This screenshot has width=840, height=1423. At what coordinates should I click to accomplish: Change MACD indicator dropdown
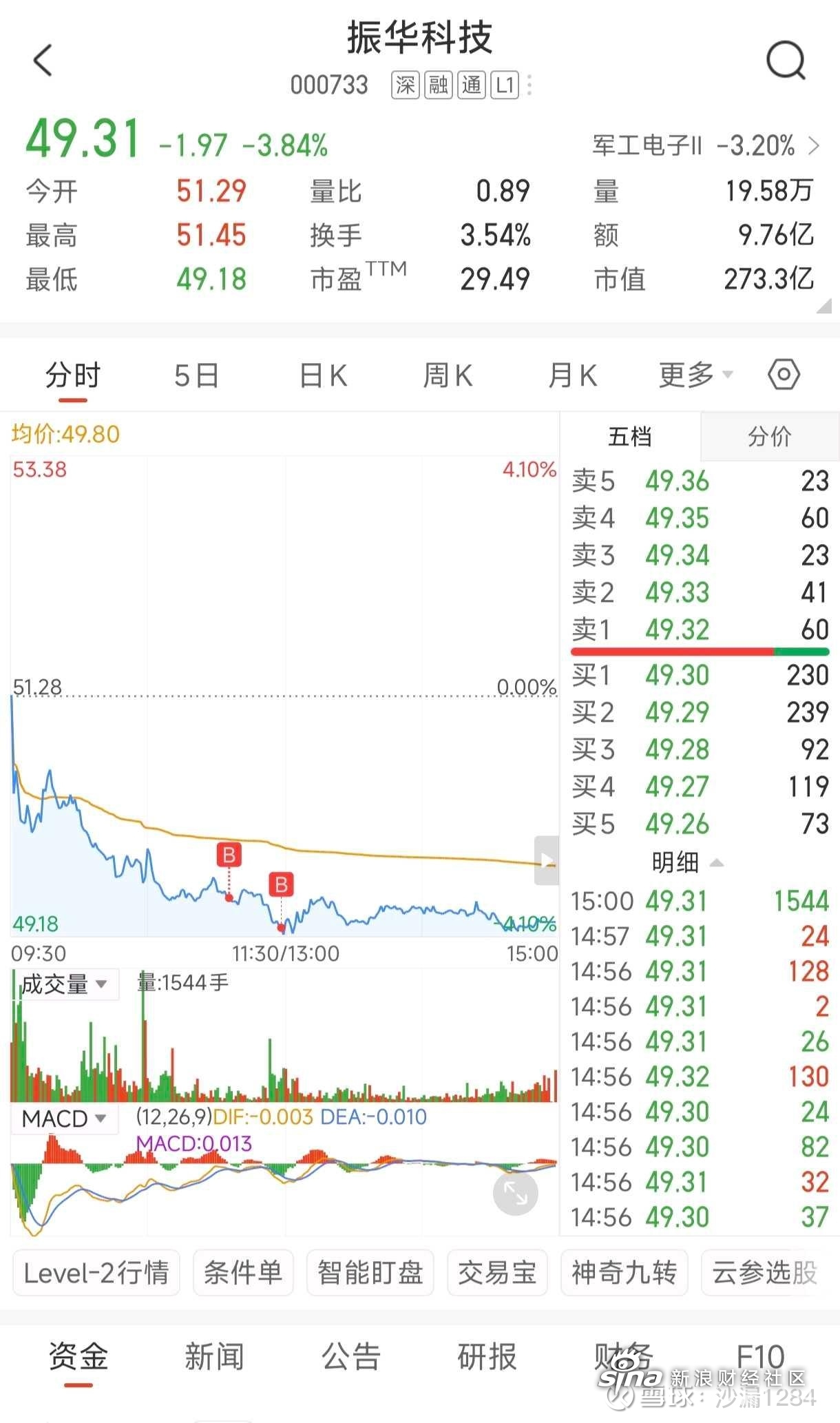tap(65, 1118)
